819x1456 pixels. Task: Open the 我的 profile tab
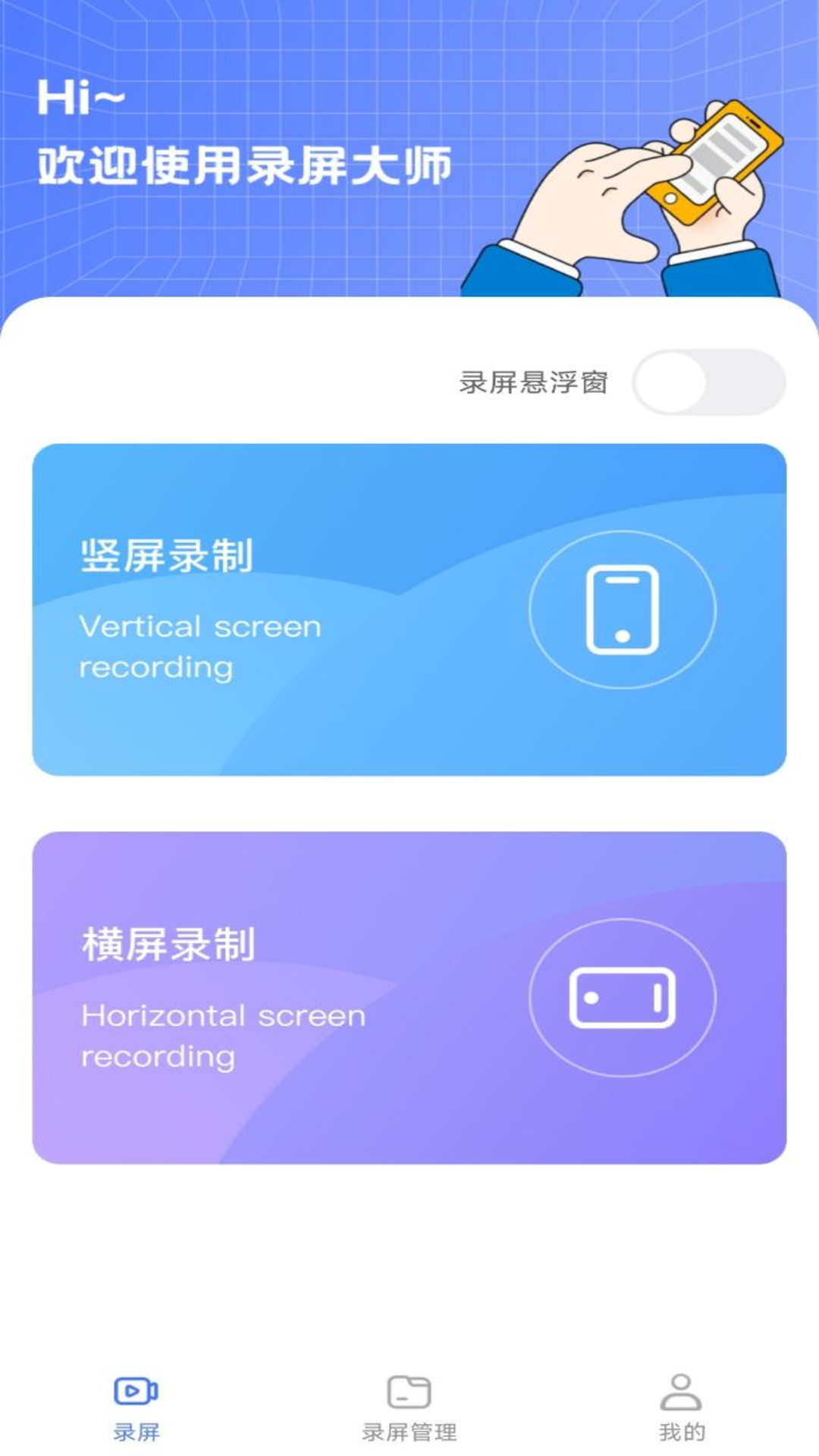681,1407
